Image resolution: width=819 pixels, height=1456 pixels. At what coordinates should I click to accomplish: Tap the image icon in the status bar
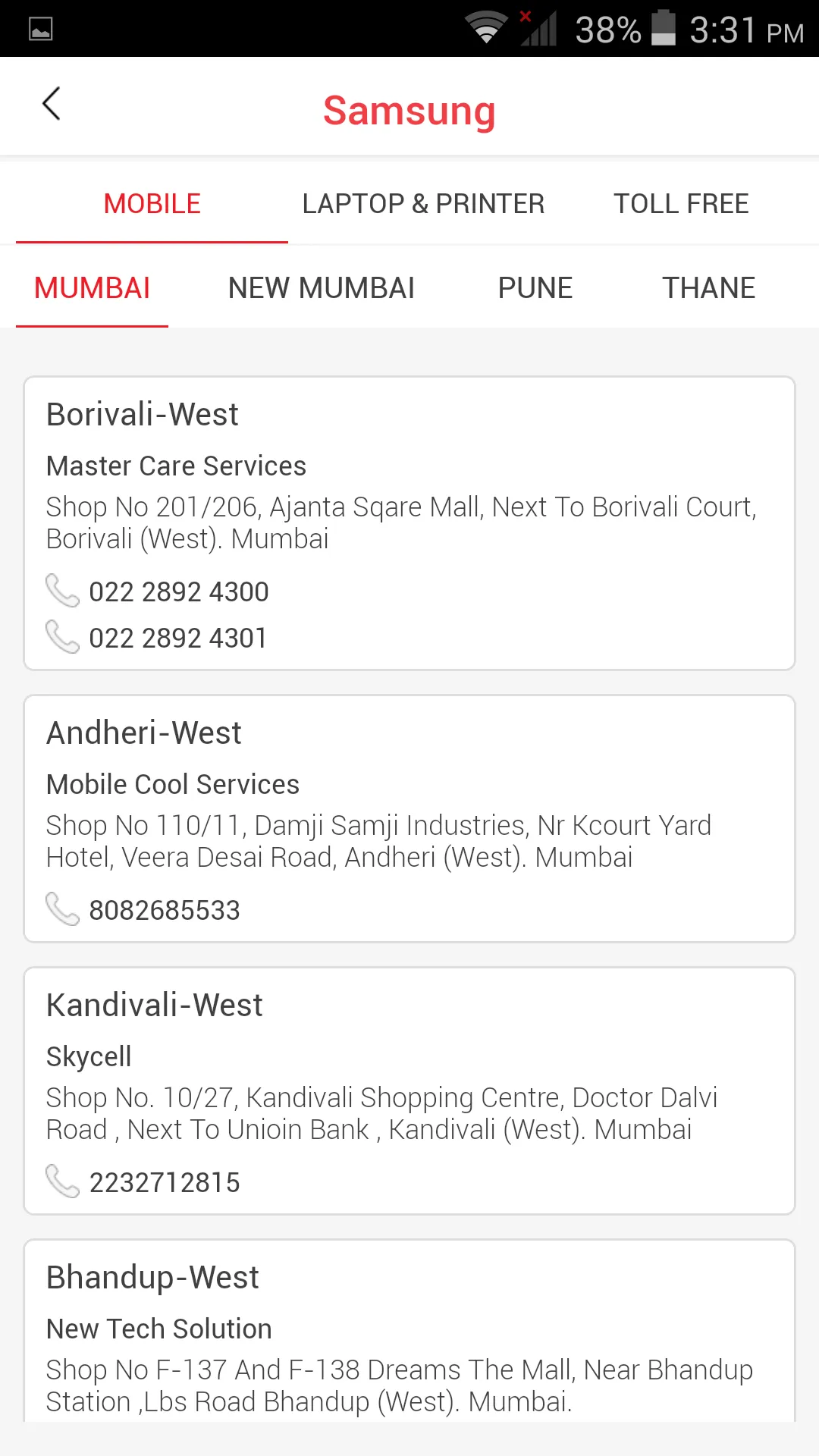[40, 29]
